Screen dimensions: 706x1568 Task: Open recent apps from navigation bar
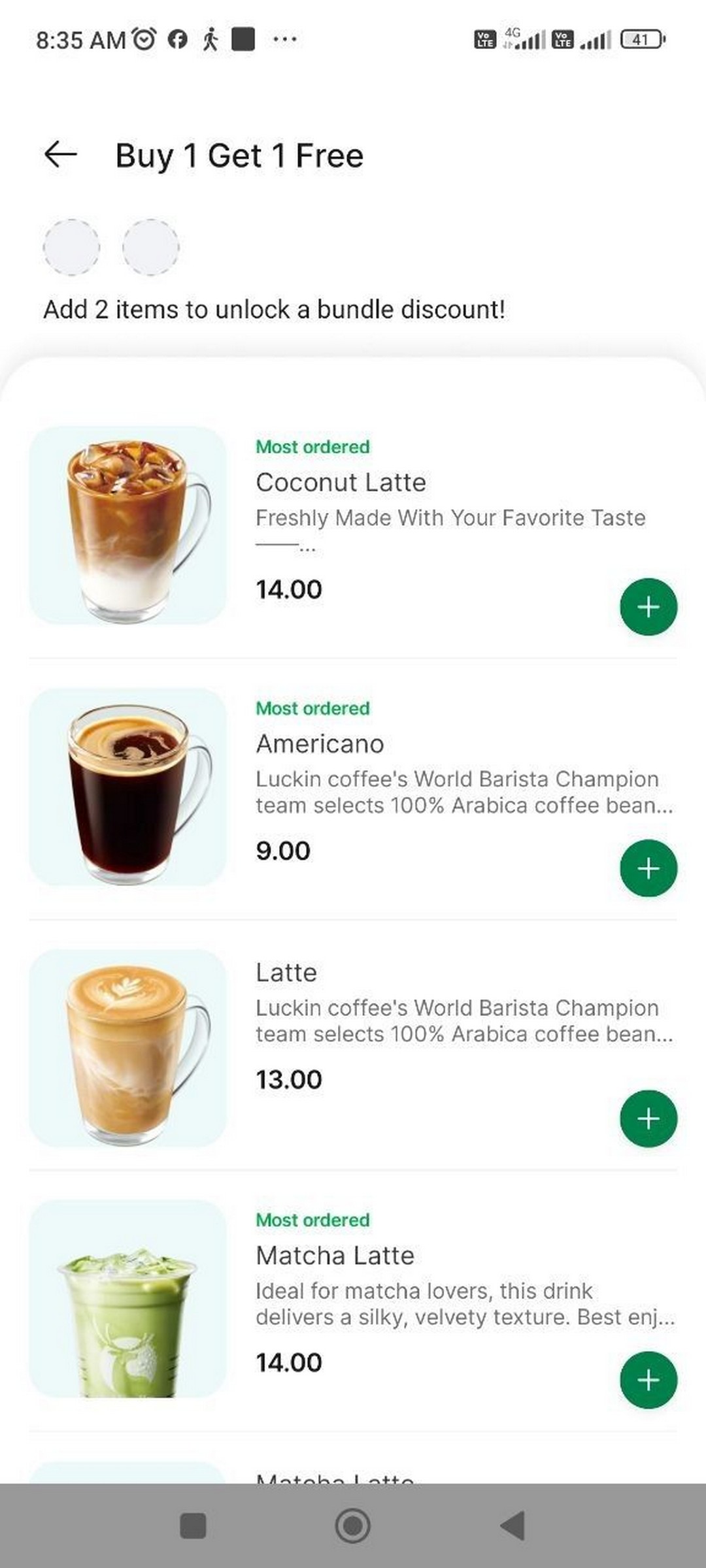pos(193,1526)
